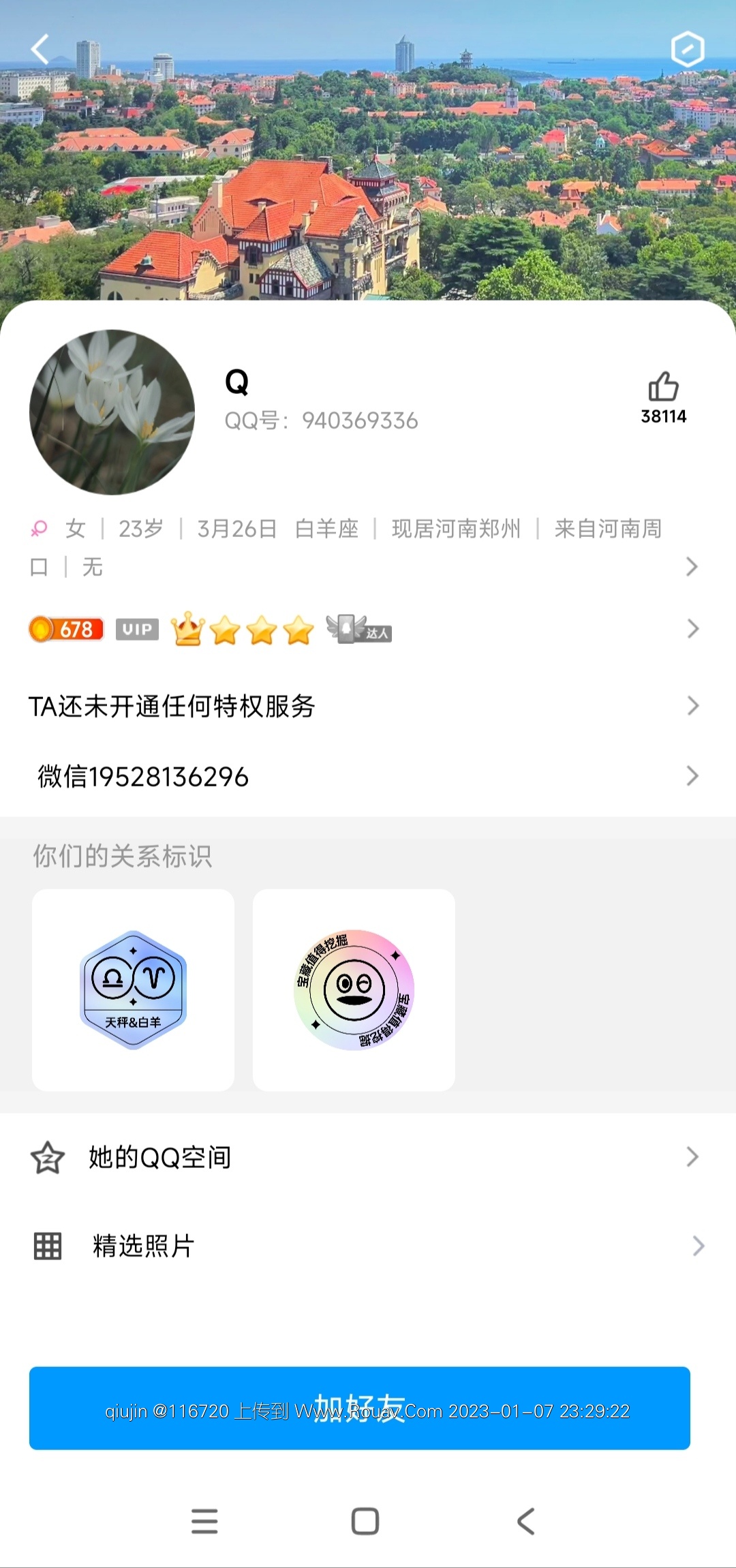736x1568 pixels.
Task: Expand the personal info details row
Action: [691, 566]
